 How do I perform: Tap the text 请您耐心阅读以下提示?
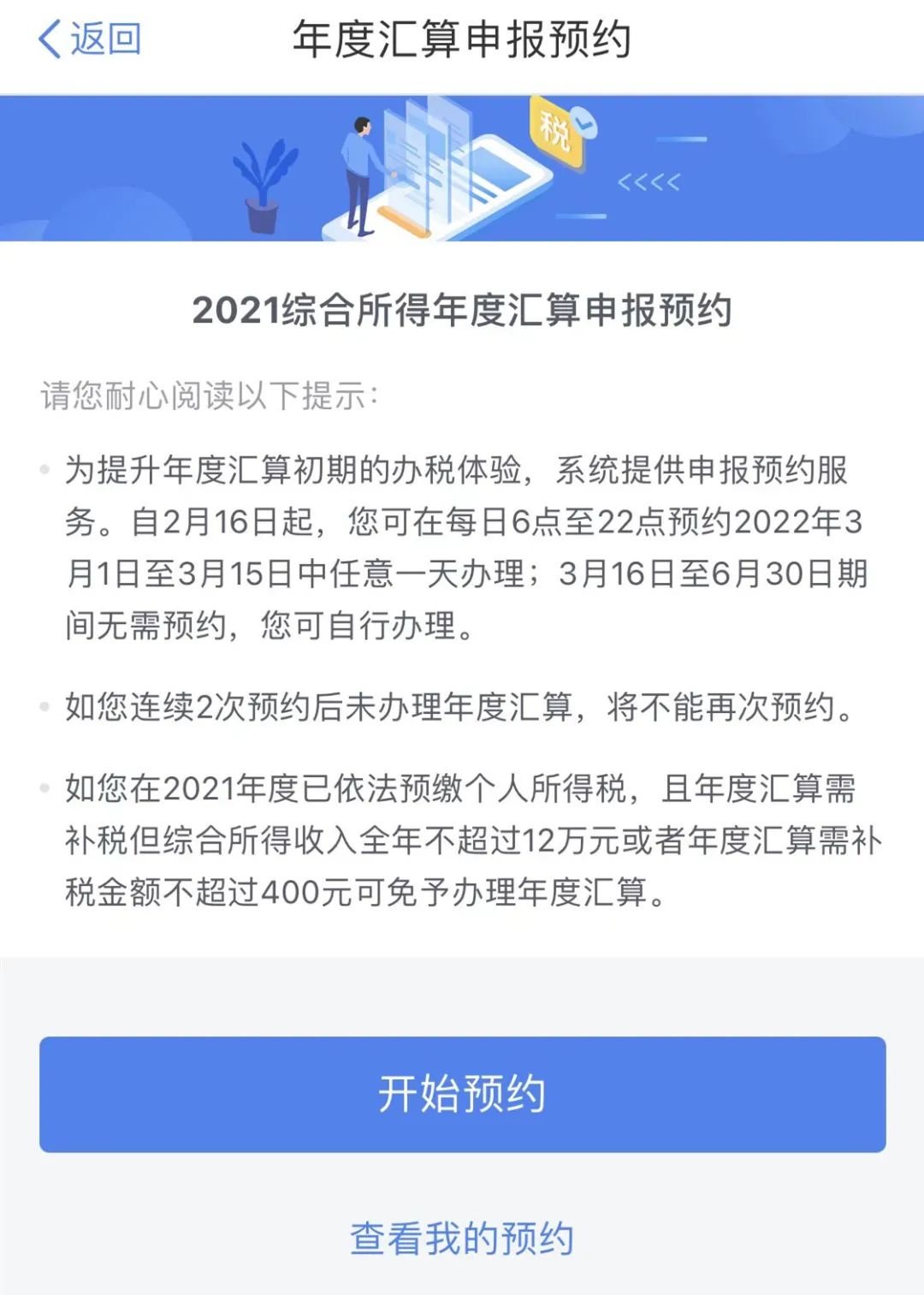point(210,395)
